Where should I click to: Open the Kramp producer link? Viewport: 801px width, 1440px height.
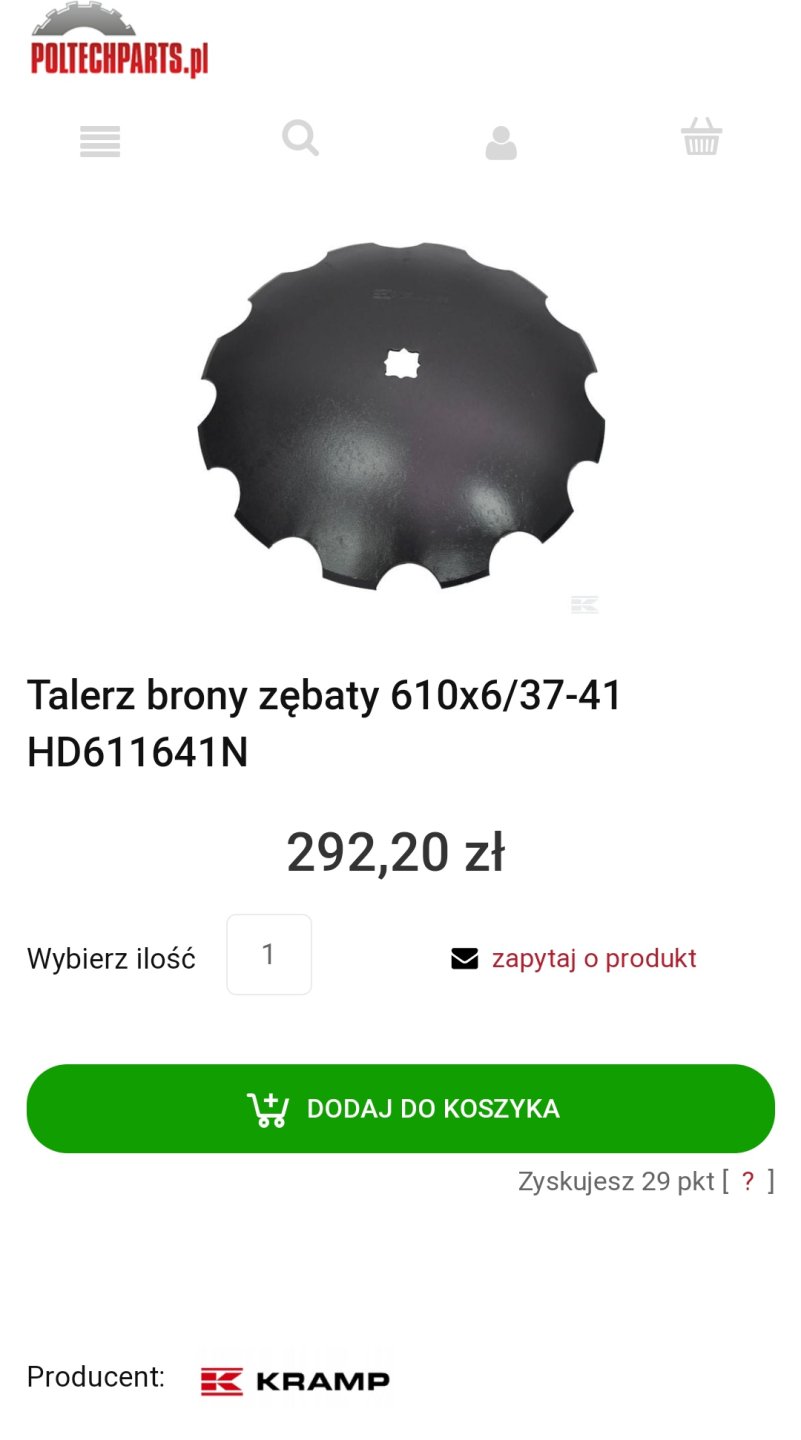(x=295, y=1381)
